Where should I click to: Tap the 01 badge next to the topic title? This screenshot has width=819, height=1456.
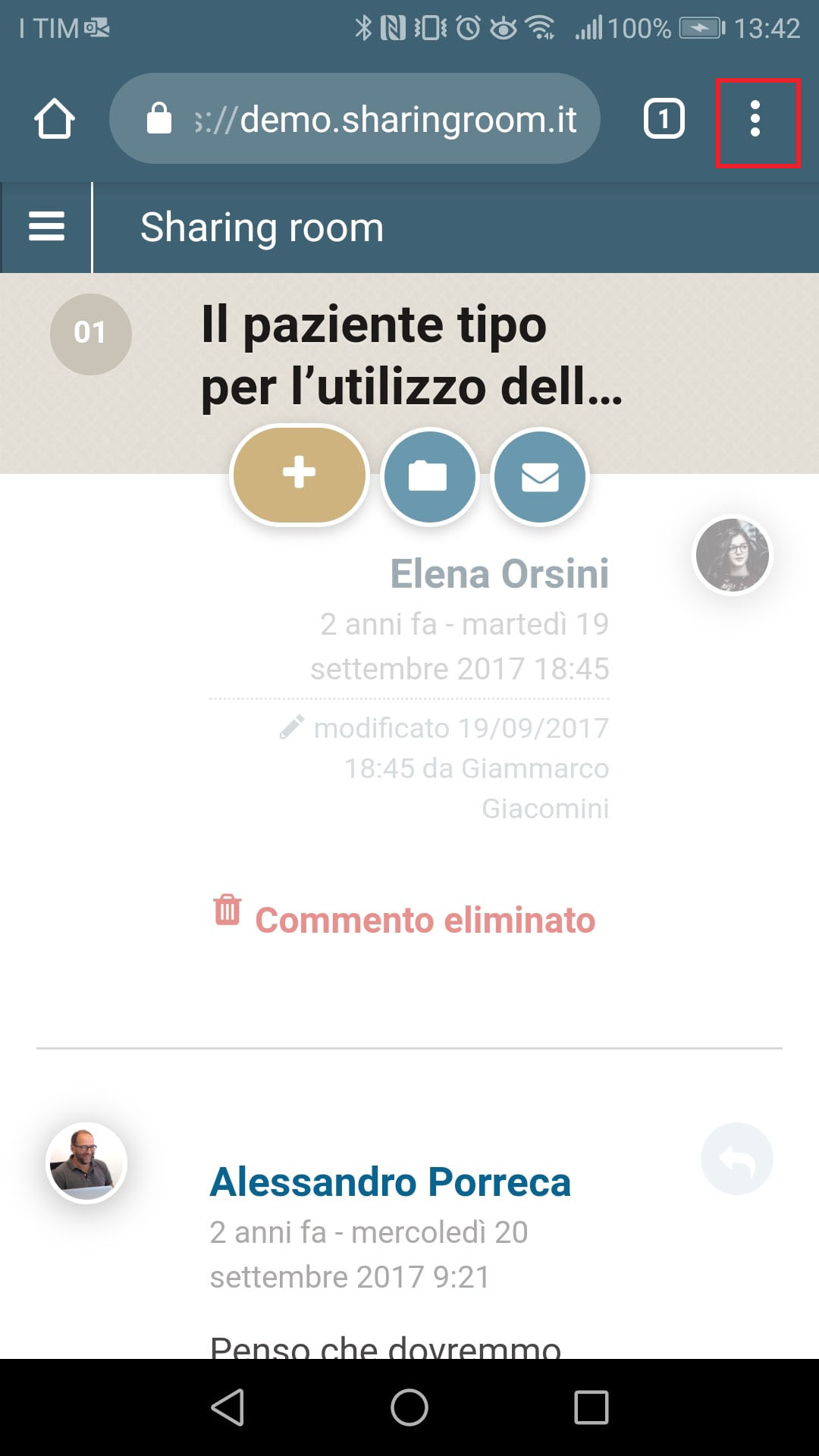coord(89,334)
